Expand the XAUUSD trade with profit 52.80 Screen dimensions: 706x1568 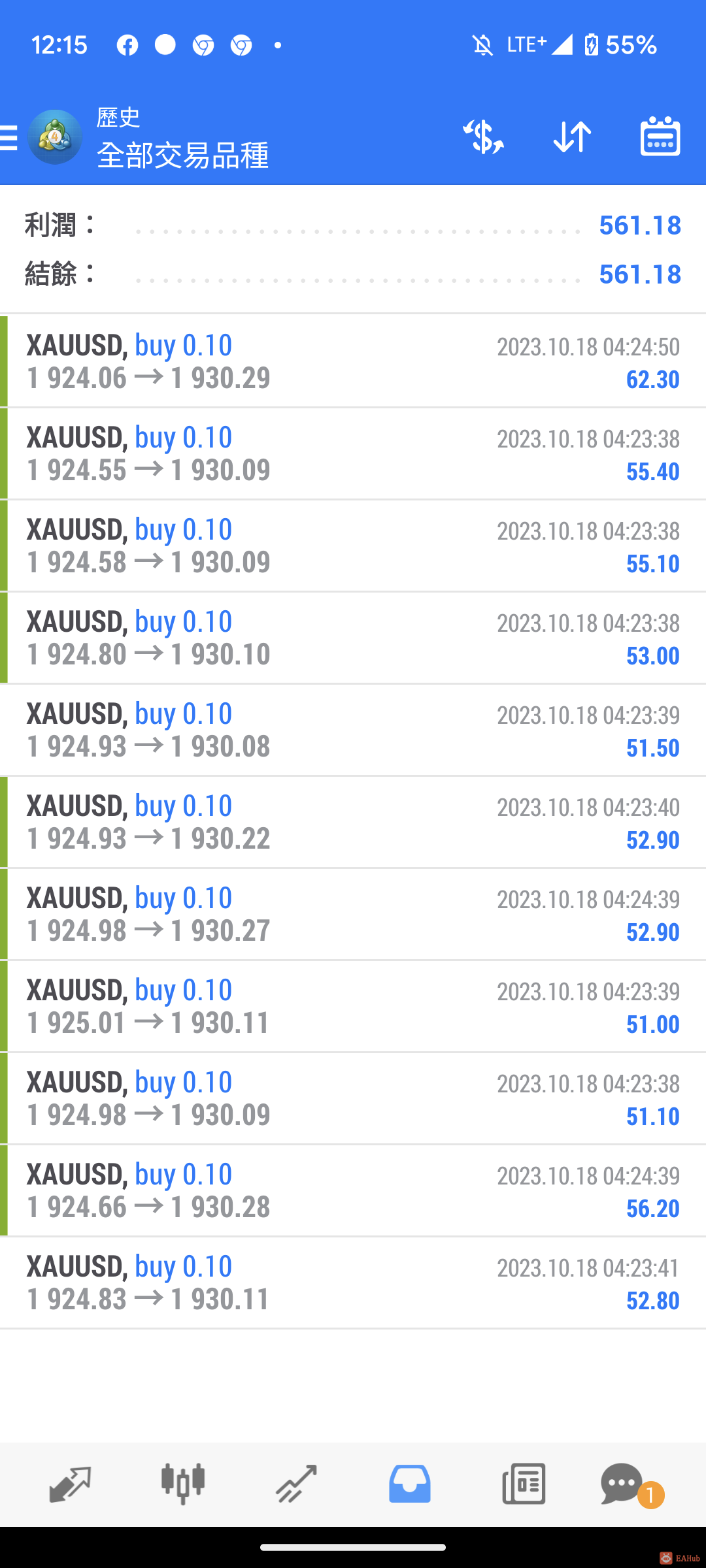click(x=353, y=1282)
